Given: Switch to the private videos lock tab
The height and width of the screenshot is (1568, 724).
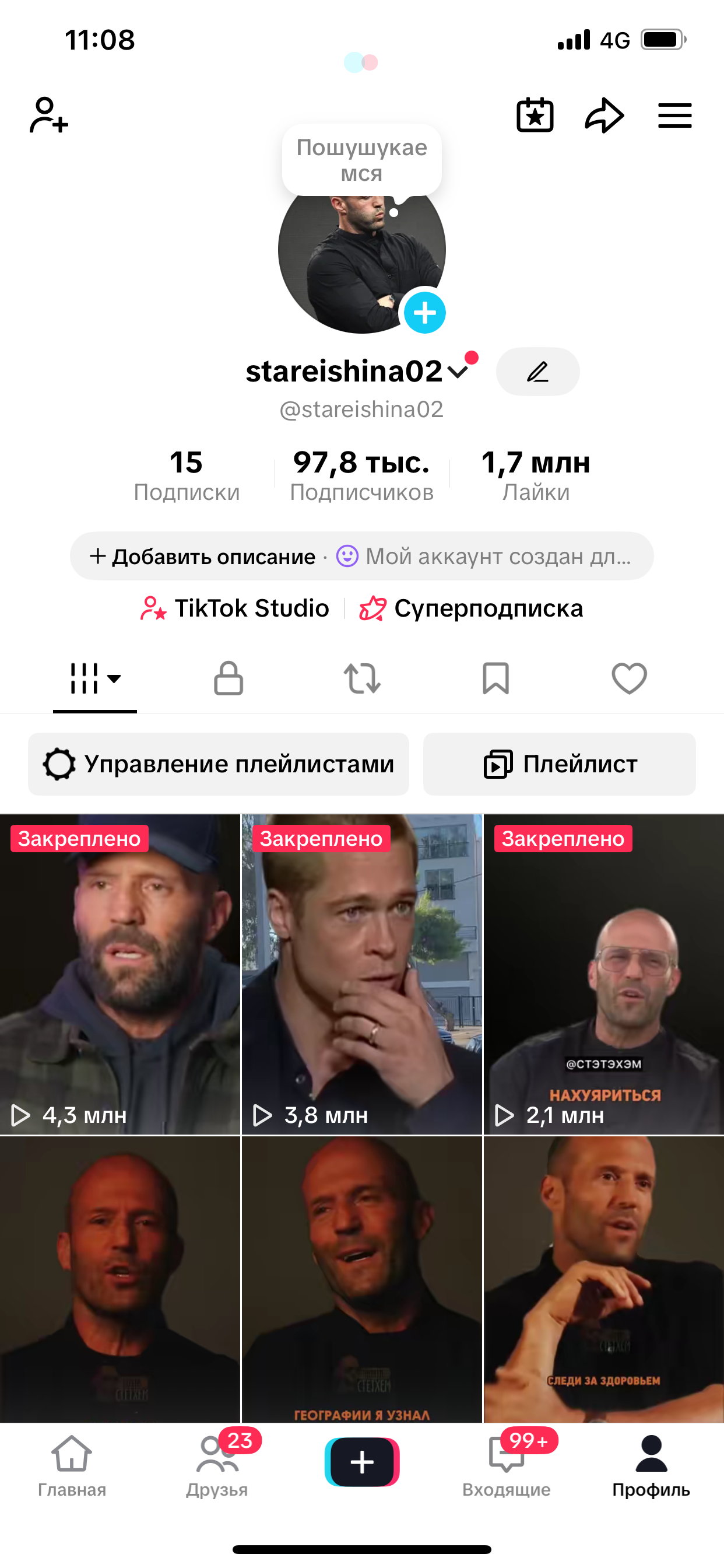Looking at the screenshot, I should coord(228,680).
